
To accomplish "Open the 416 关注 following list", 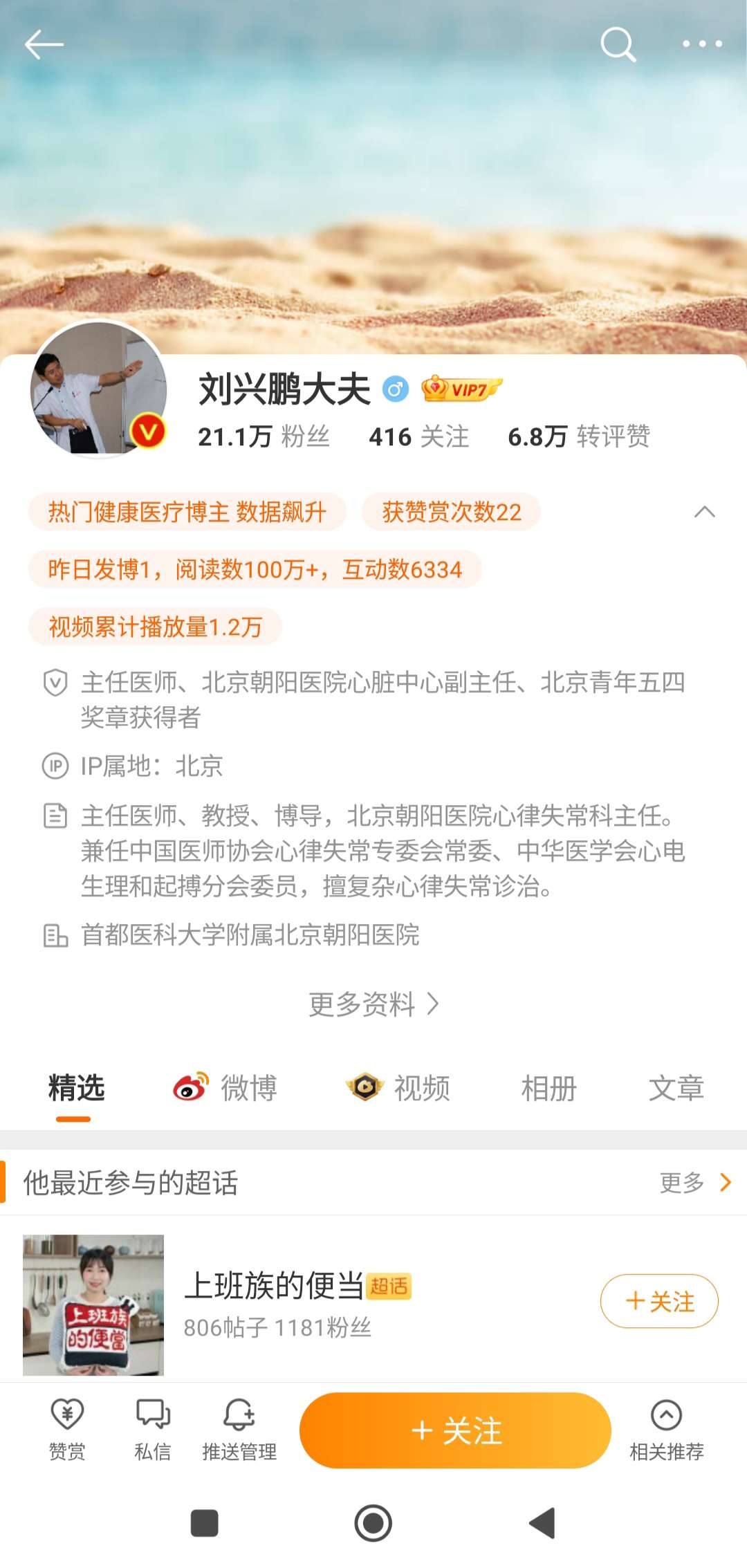I will pyautogui.click(x=418, y=437).
